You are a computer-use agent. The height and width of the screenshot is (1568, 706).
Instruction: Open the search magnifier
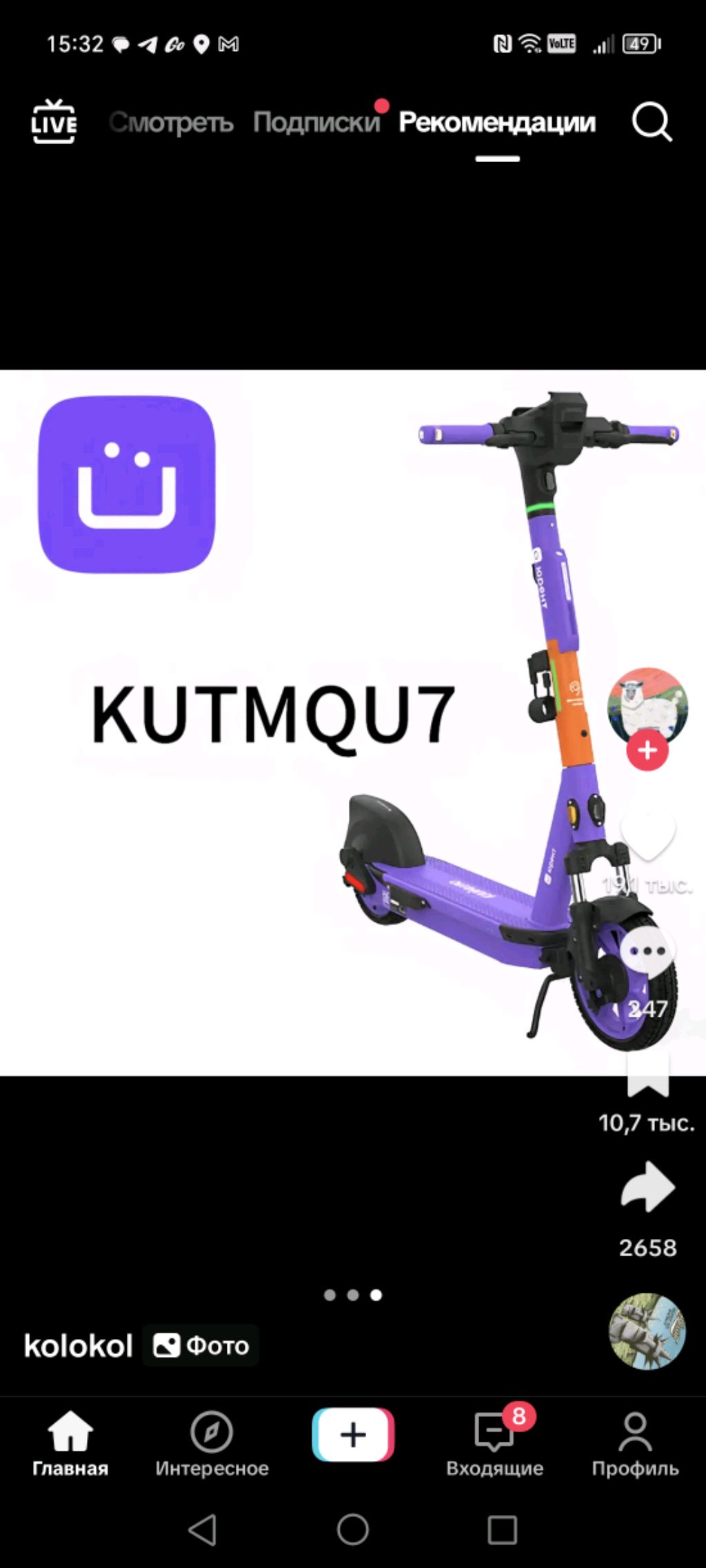pyautogui.click(x=651, y=122)
